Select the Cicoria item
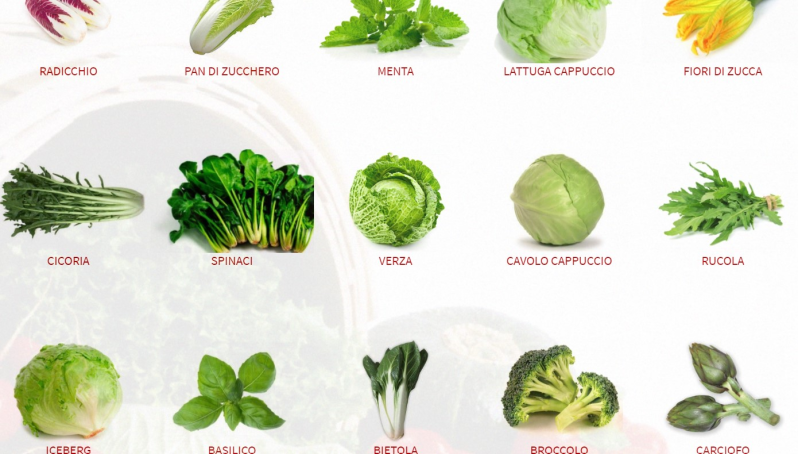 coord(68,202)
